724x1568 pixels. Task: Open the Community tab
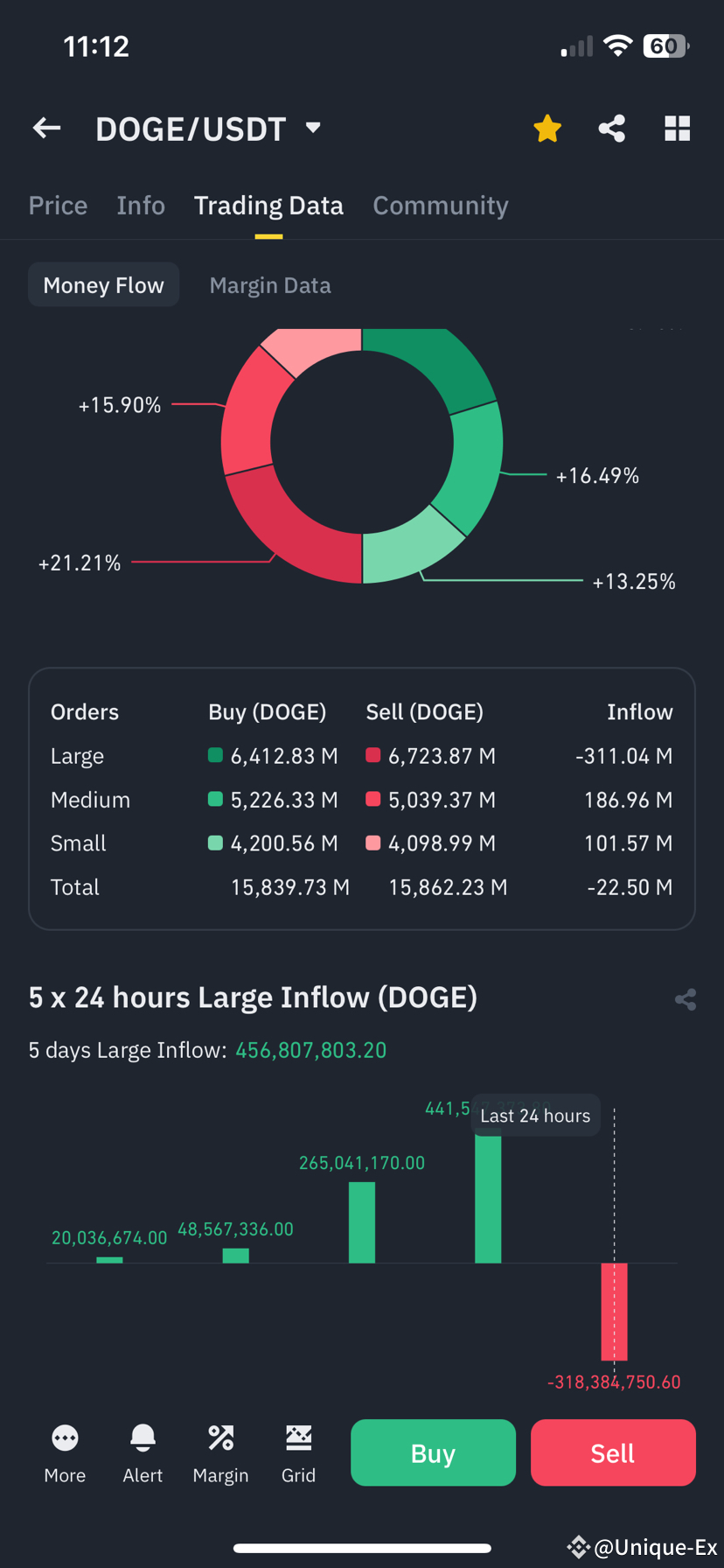(441, 205)
